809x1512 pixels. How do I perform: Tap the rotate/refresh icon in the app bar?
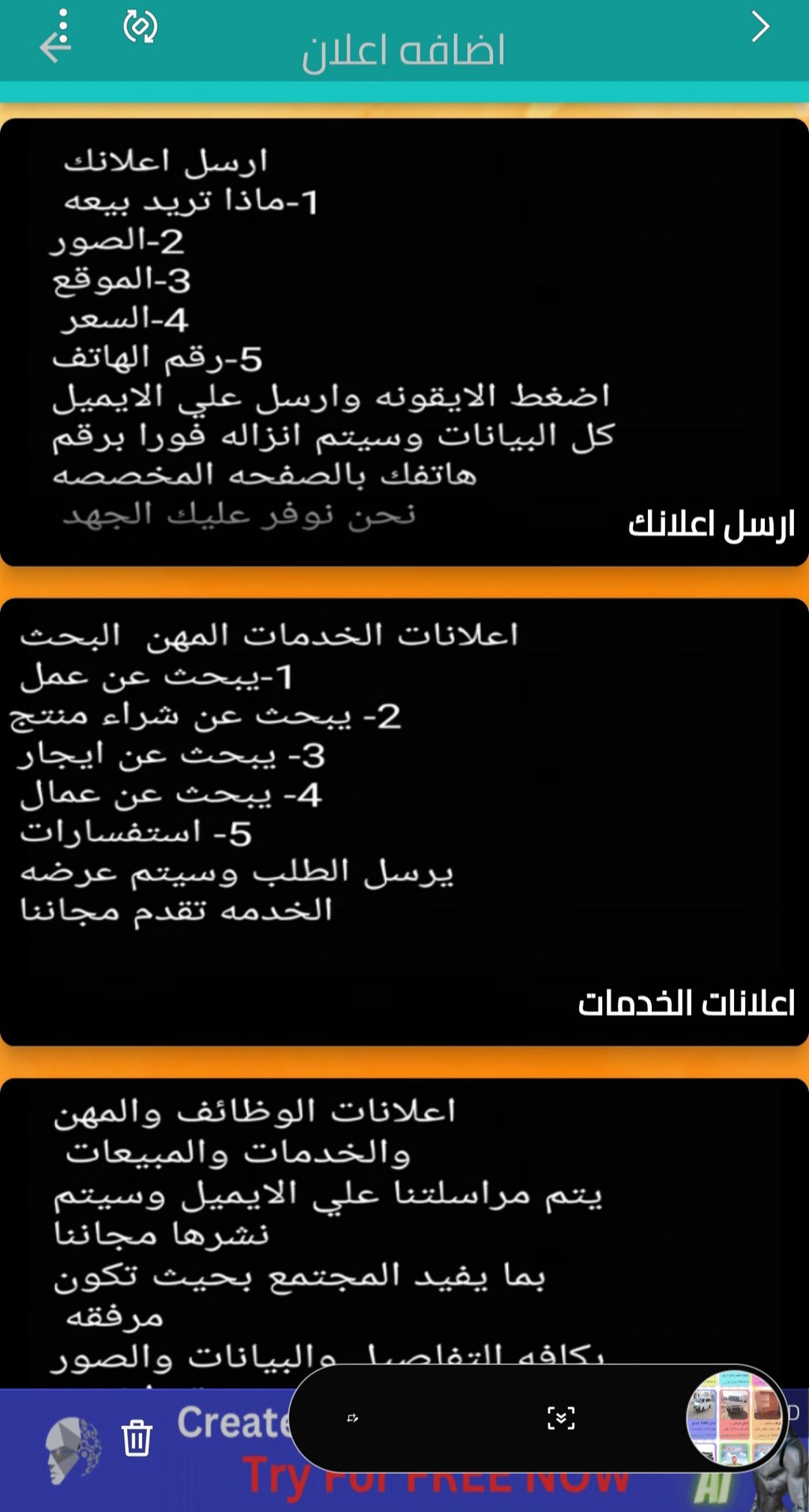click(x=141, y=26)
